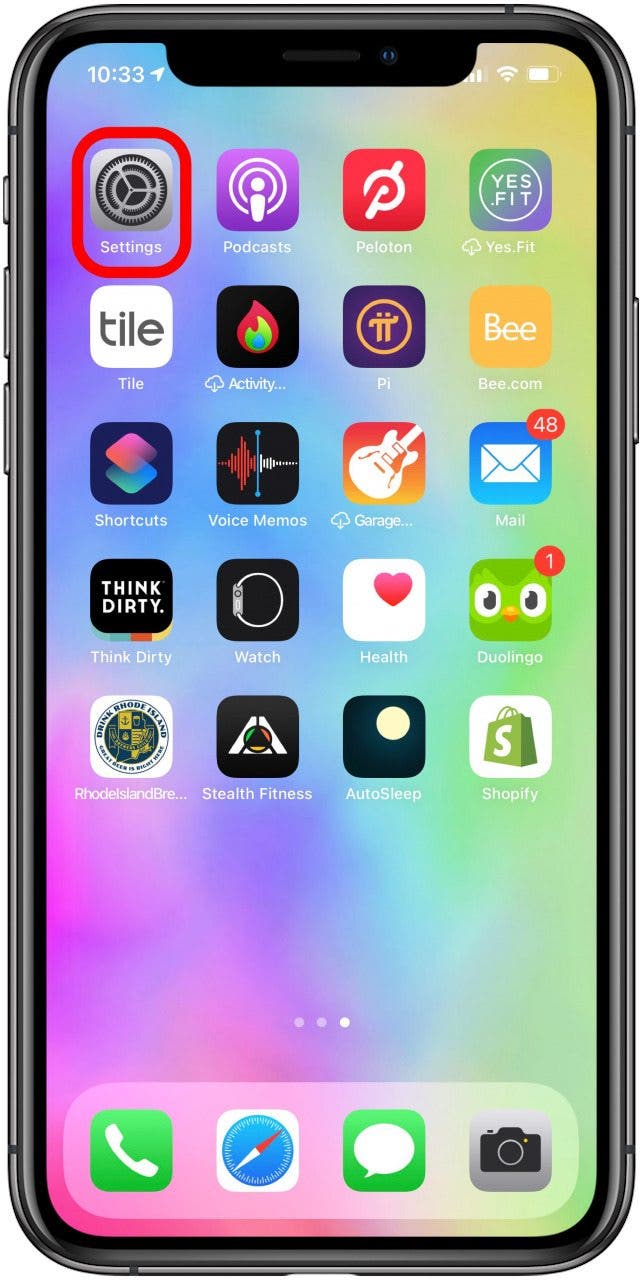Open the Health app
The height and width of the screenshot is (1280, 642).
tap(384, 600)
